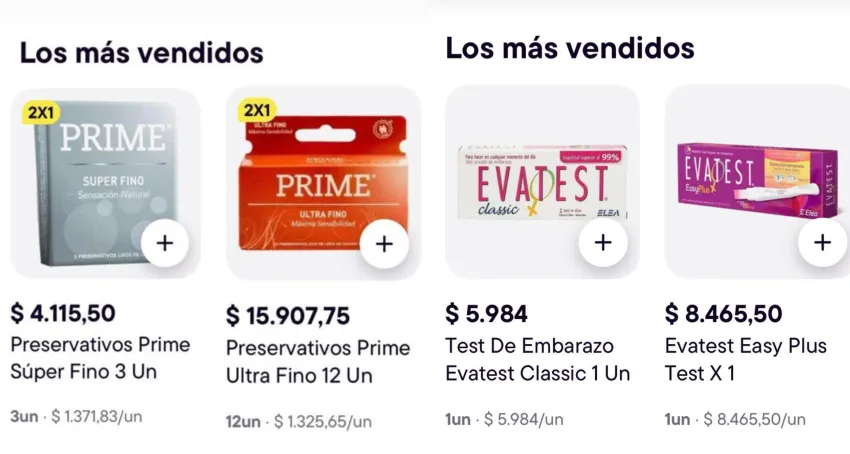This screenshot has height=454, width=850.
Task: Add Prime Ultra Fino 12 Un to cart
Action: [385, 244]
